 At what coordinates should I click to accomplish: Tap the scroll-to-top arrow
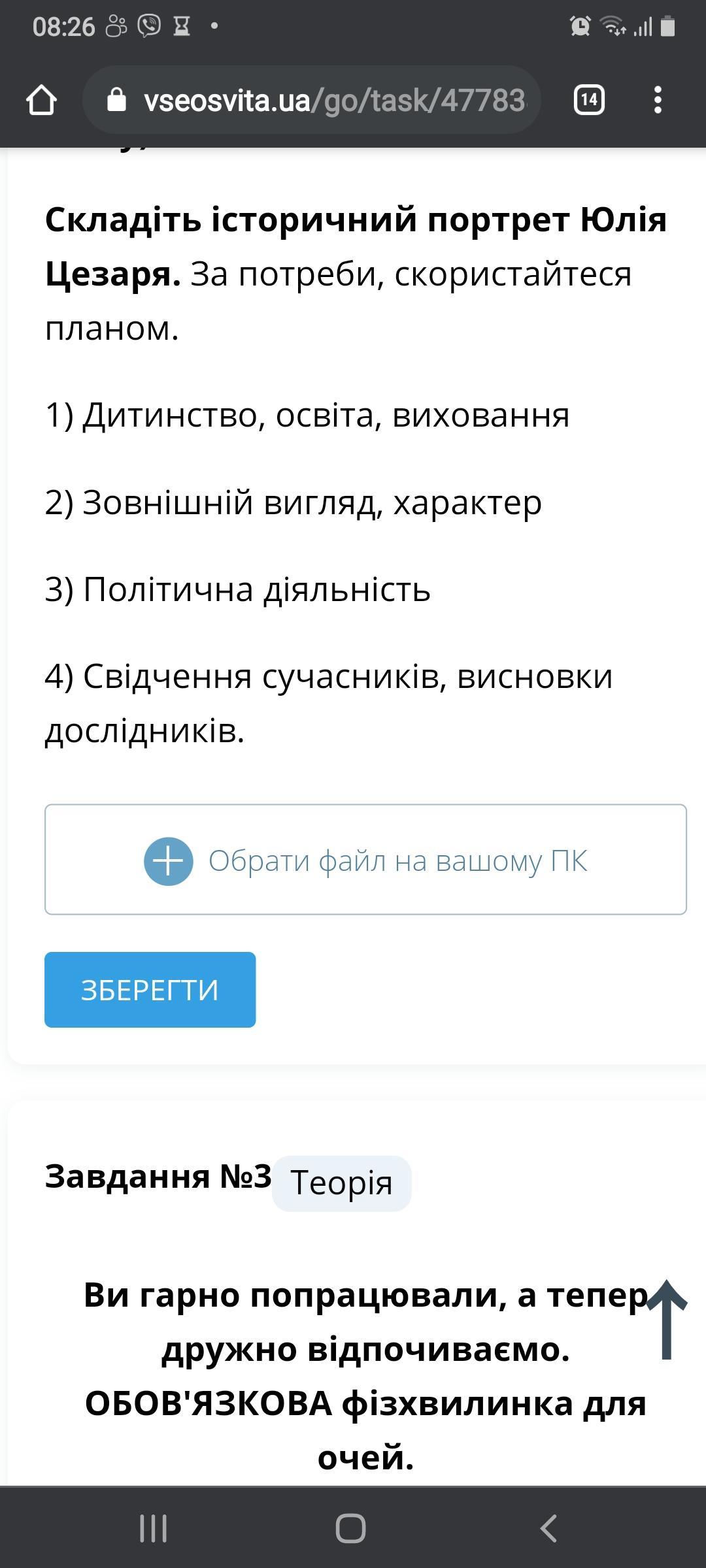(666, 1320)
